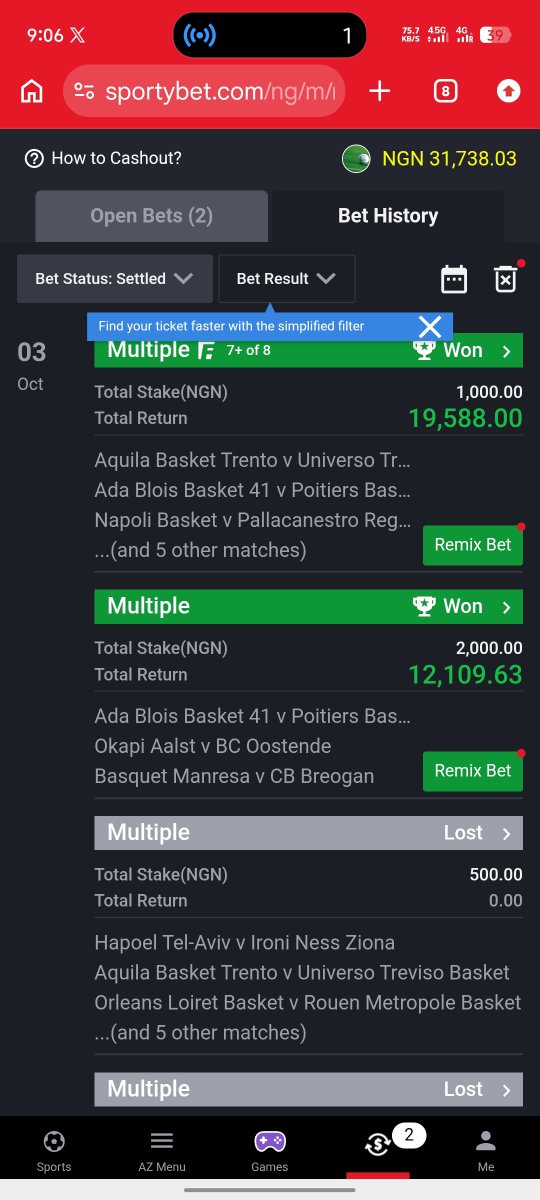The height and width of the screenshot is (1200, 540).
Task: Remix Bet for the 12,109.63 win
Action: pyautogui.click(x=472, y=771)
